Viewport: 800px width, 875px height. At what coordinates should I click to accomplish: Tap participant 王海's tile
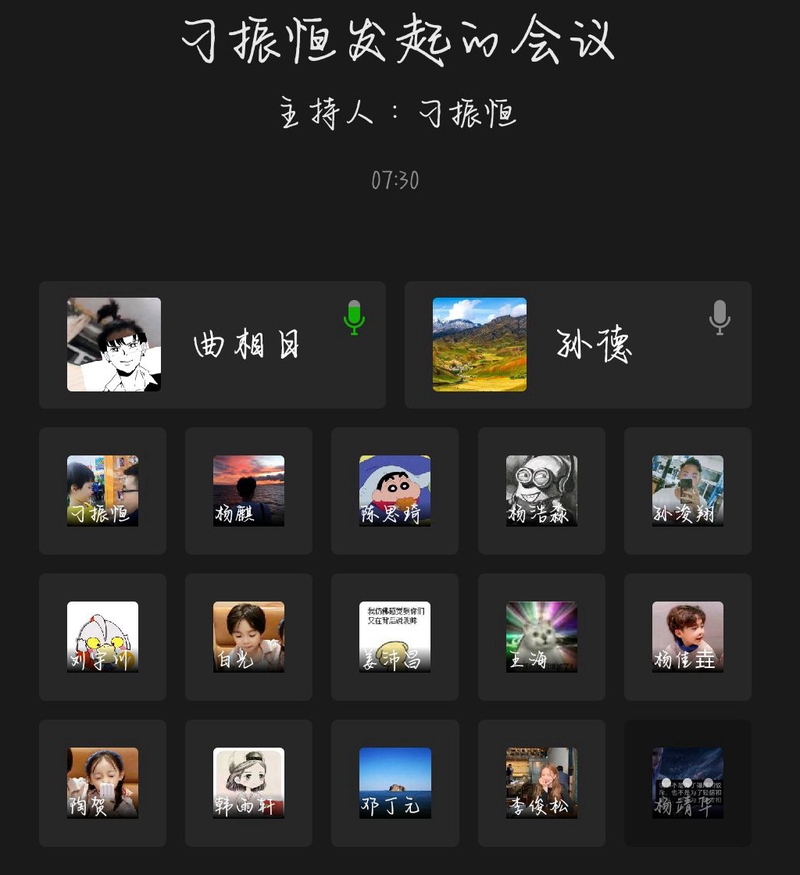click(x=541, y=637)
